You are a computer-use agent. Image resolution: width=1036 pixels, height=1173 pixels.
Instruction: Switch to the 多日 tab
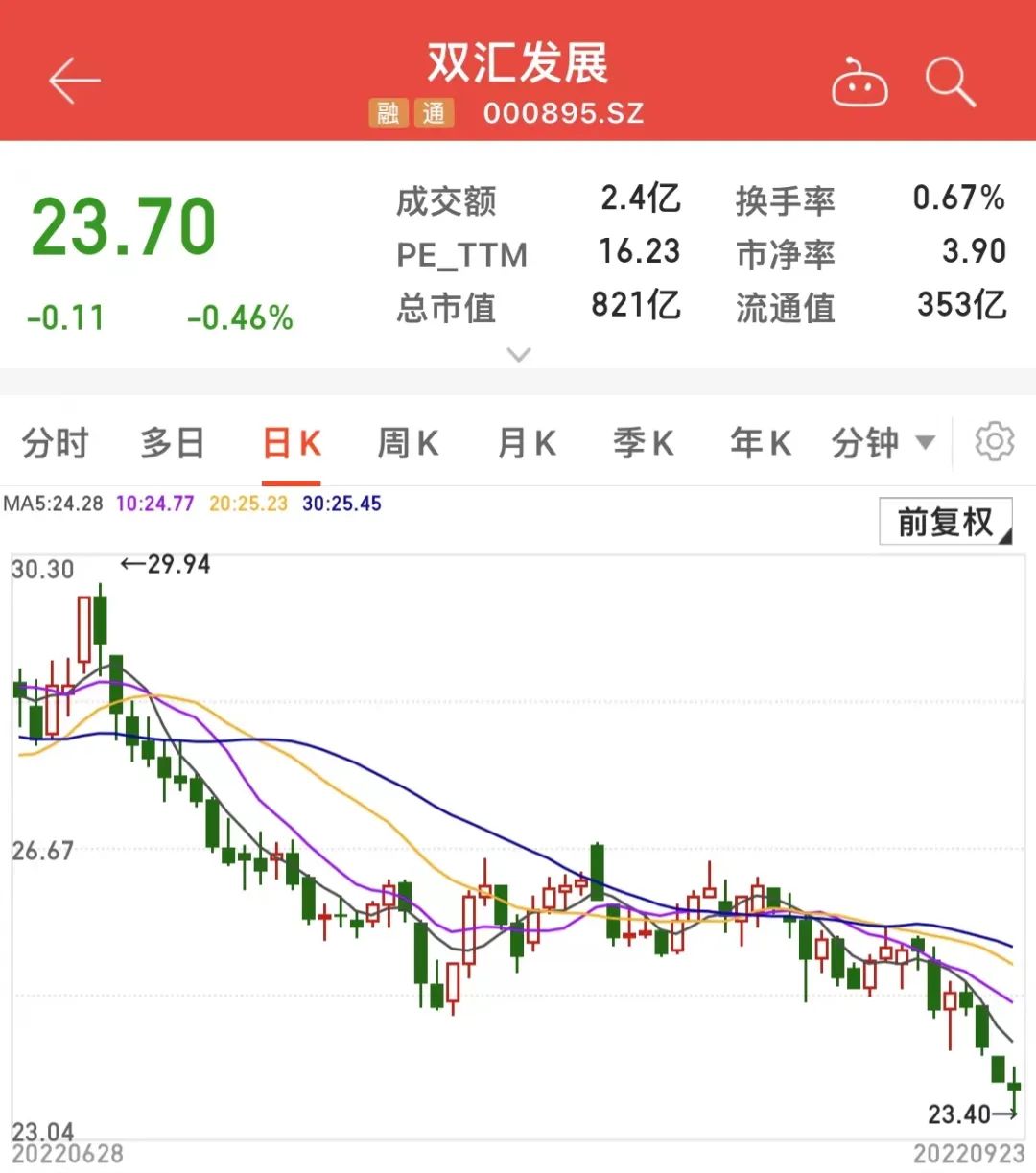[173, 443]
